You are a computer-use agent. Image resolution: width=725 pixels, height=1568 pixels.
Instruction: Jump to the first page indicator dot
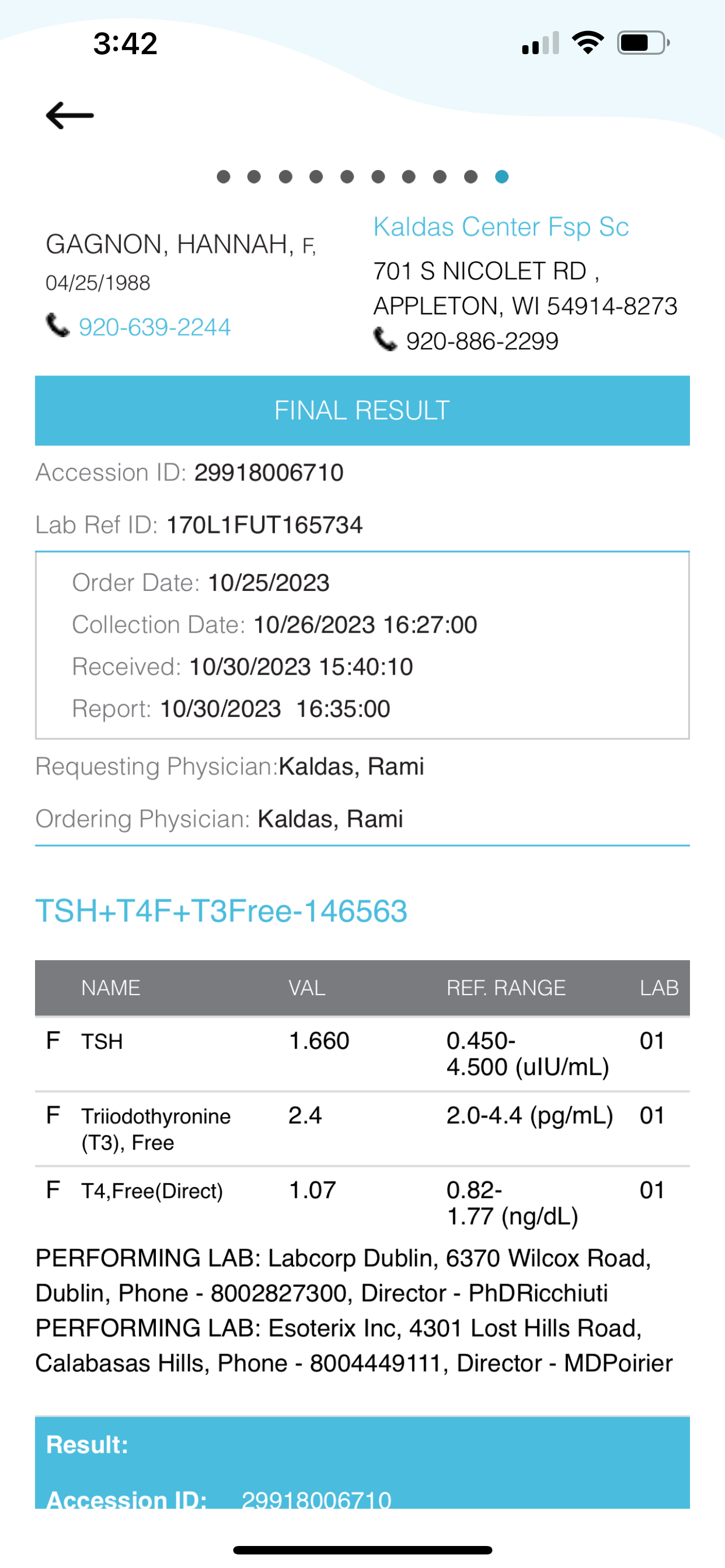click(224, 177)
